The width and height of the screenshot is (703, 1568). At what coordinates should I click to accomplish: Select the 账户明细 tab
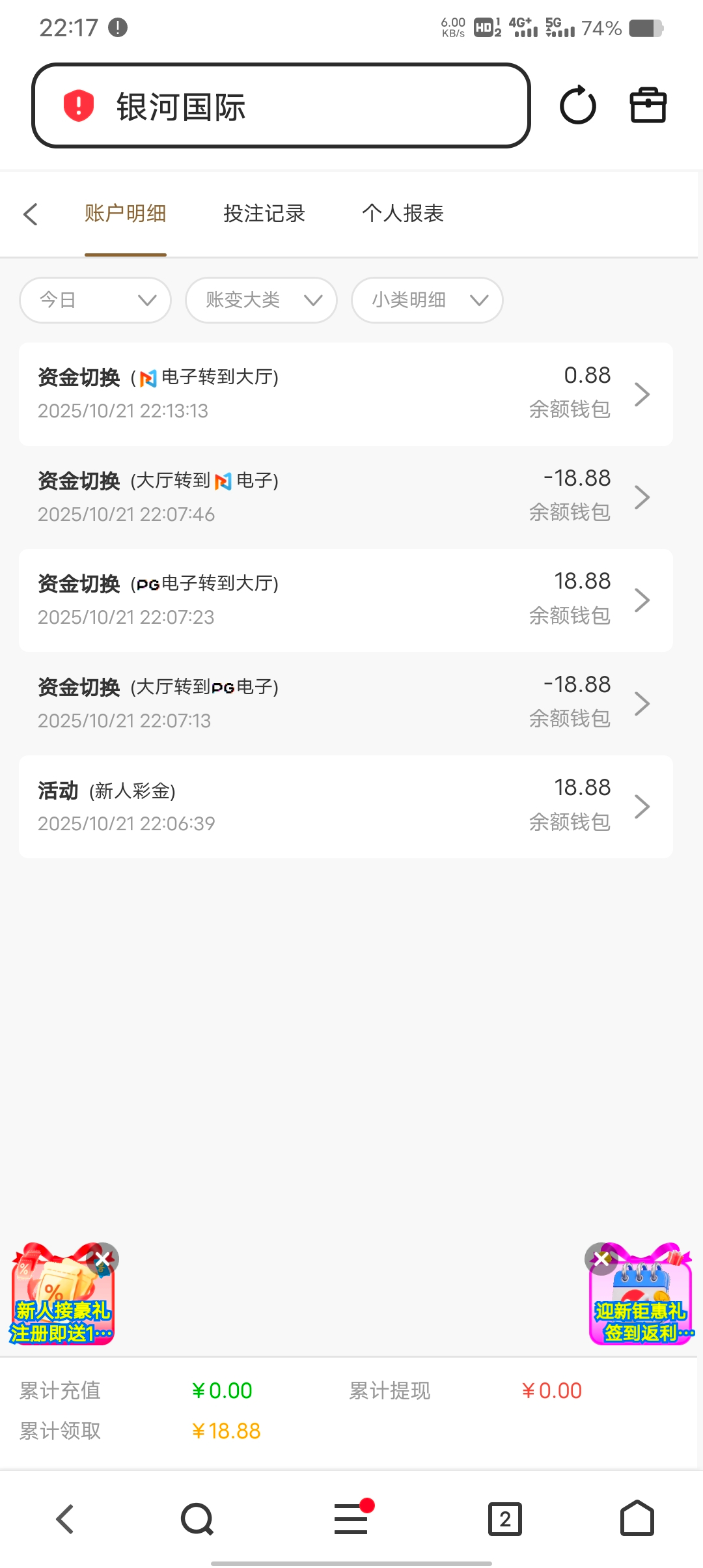click(x=125, y=214)
